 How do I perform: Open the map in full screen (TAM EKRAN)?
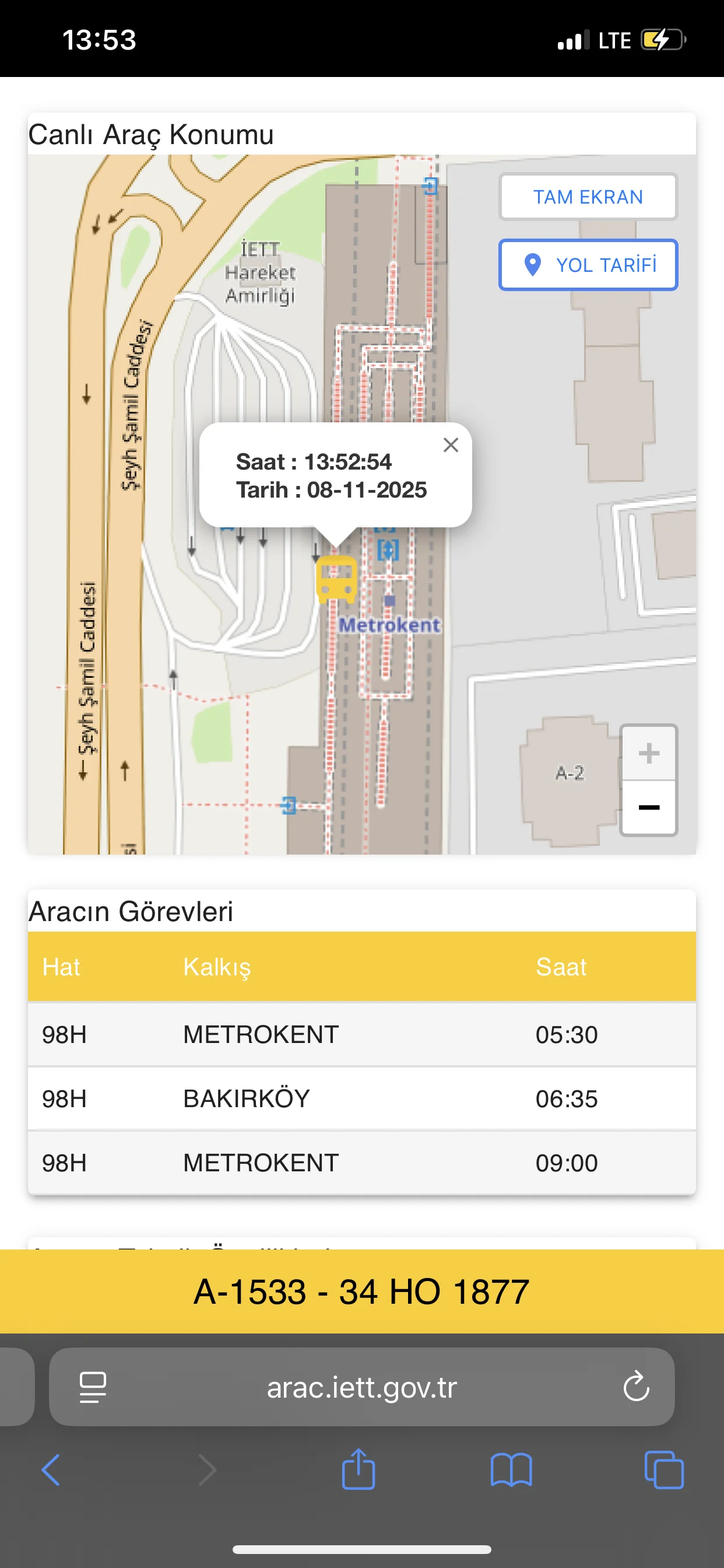click(588, 197)
